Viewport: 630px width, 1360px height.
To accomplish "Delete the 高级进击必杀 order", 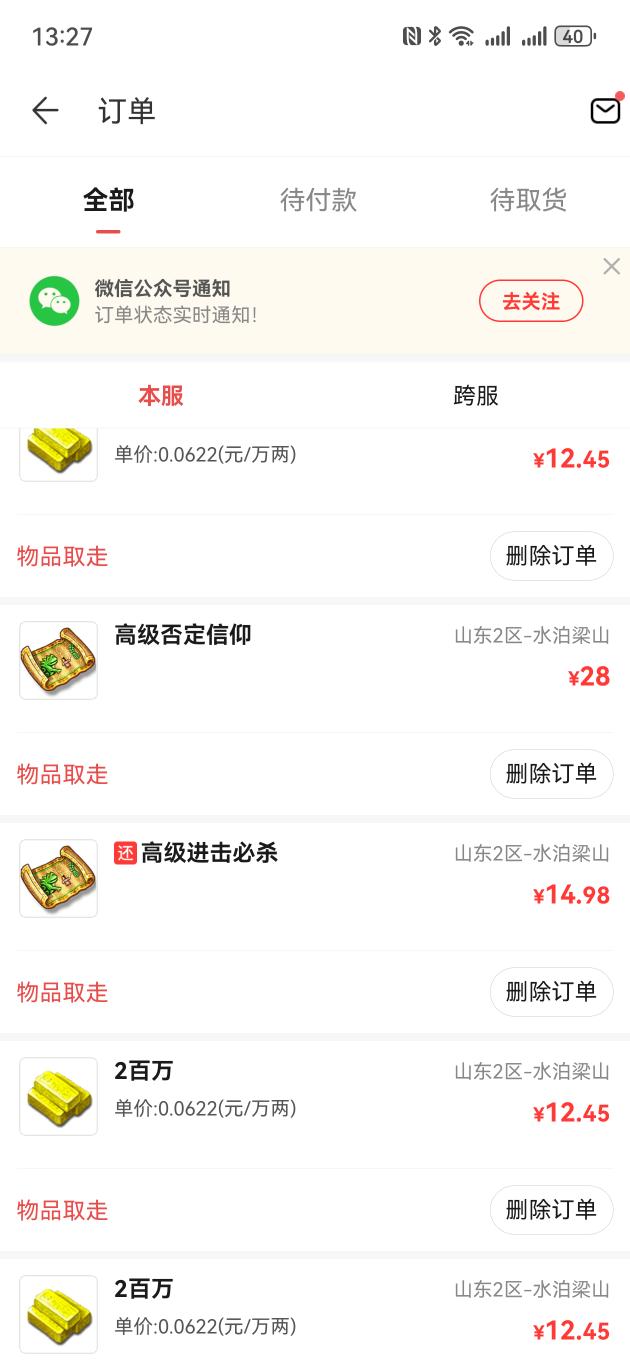I will point(551,992).
